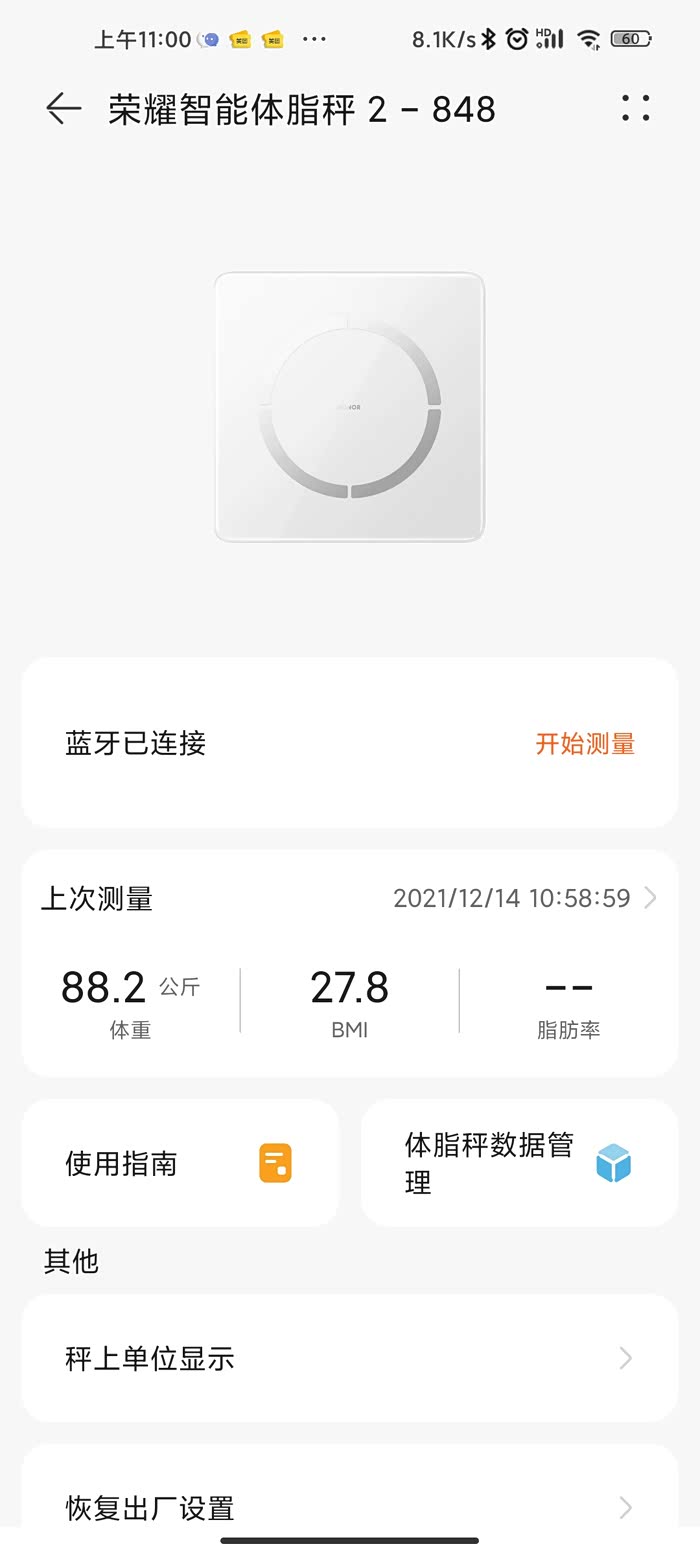Open the 使用指南 user guide
This screenshot has height=1555, width=700.
pos(180,1163)
